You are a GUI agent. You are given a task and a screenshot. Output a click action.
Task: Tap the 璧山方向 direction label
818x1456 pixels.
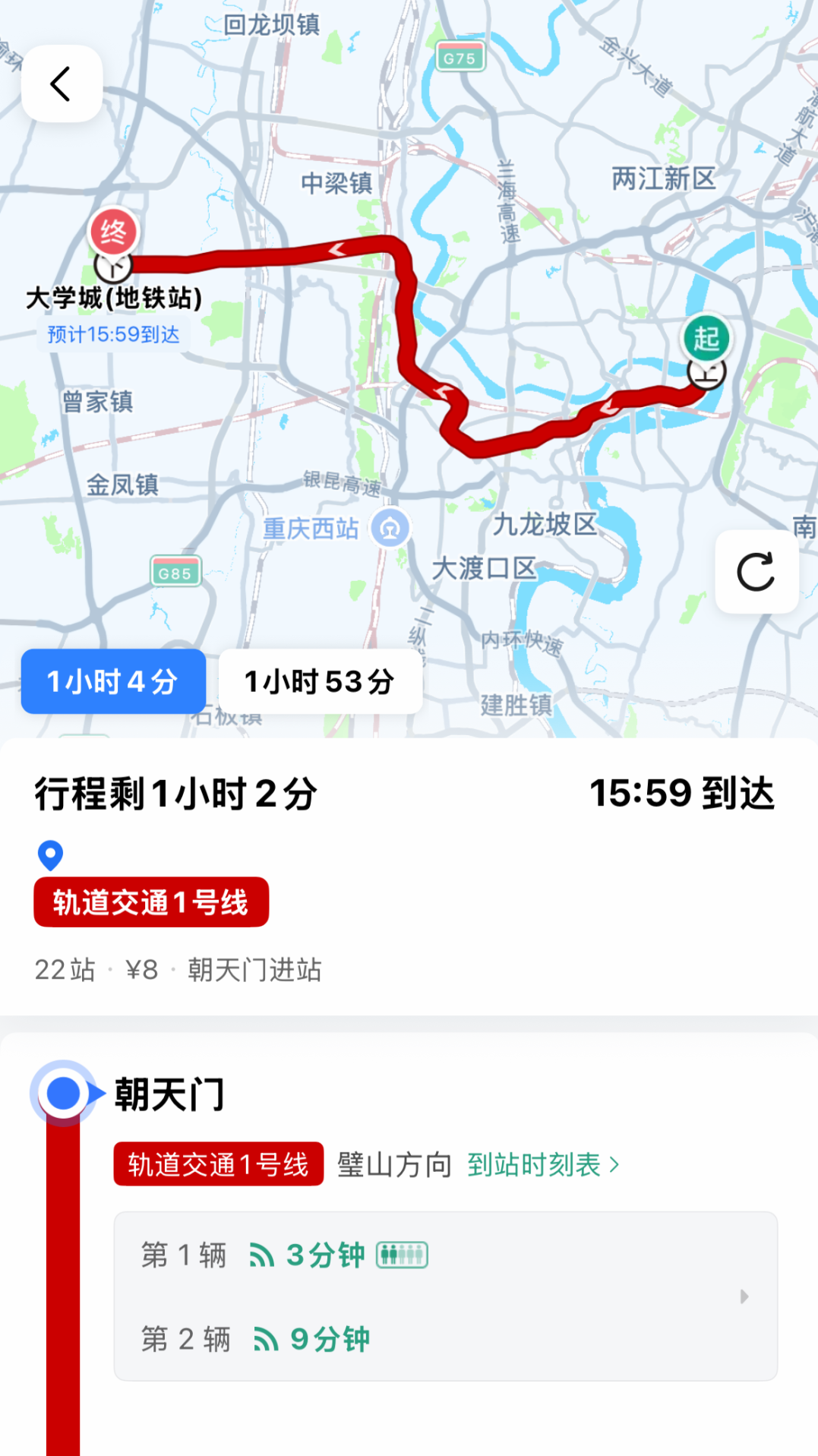click(393, 1163)
